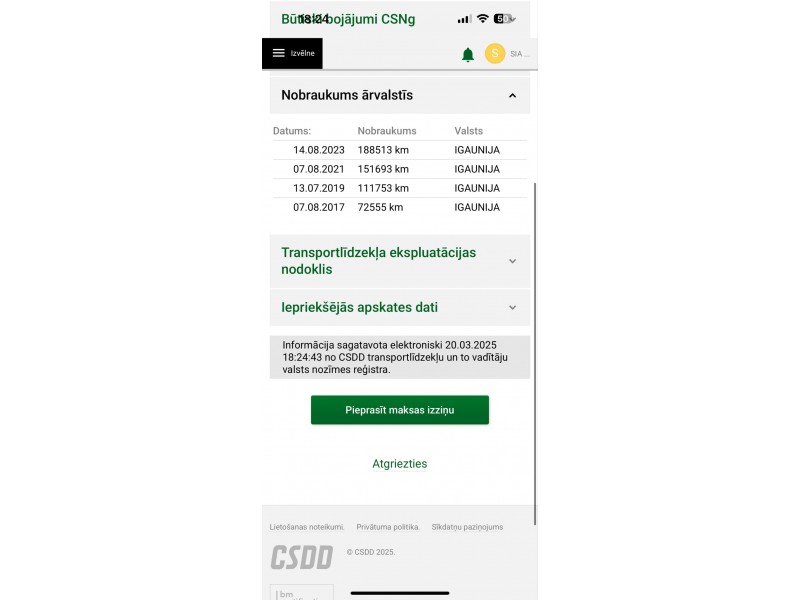Screen dimensions: 800x600
Task: Open the Izvēlne hamburger menu
Action: 292,53
